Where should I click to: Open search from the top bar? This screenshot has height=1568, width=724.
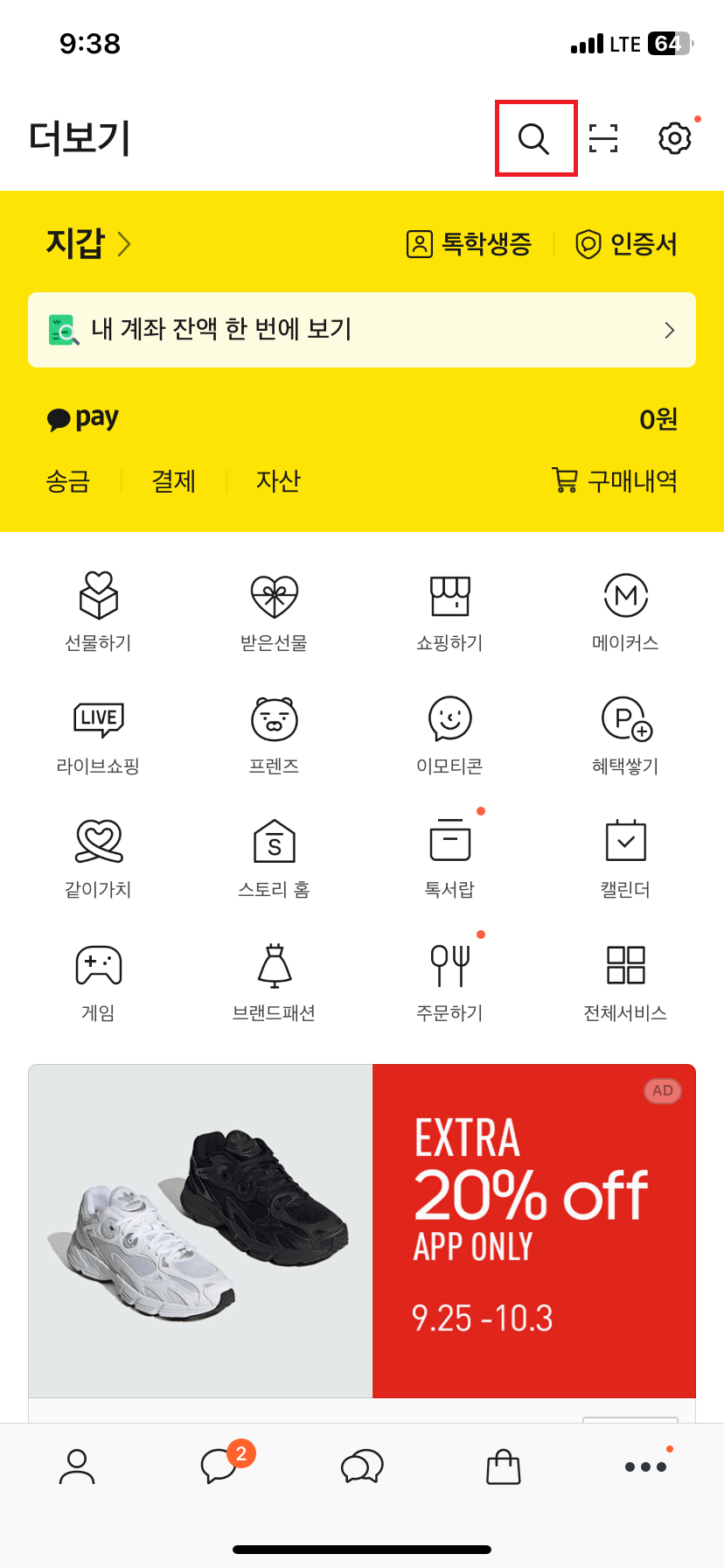click(534, 137)
